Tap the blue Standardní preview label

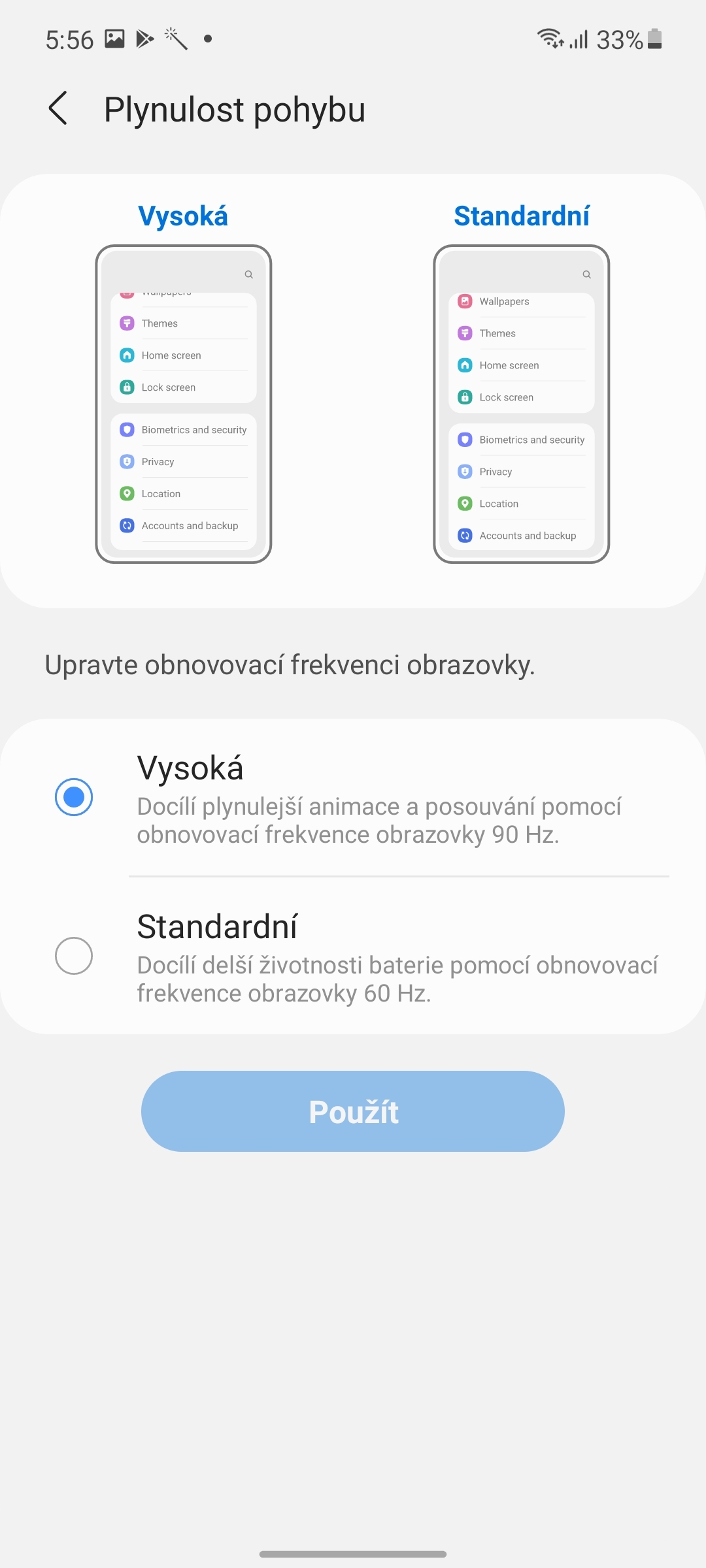521,216
